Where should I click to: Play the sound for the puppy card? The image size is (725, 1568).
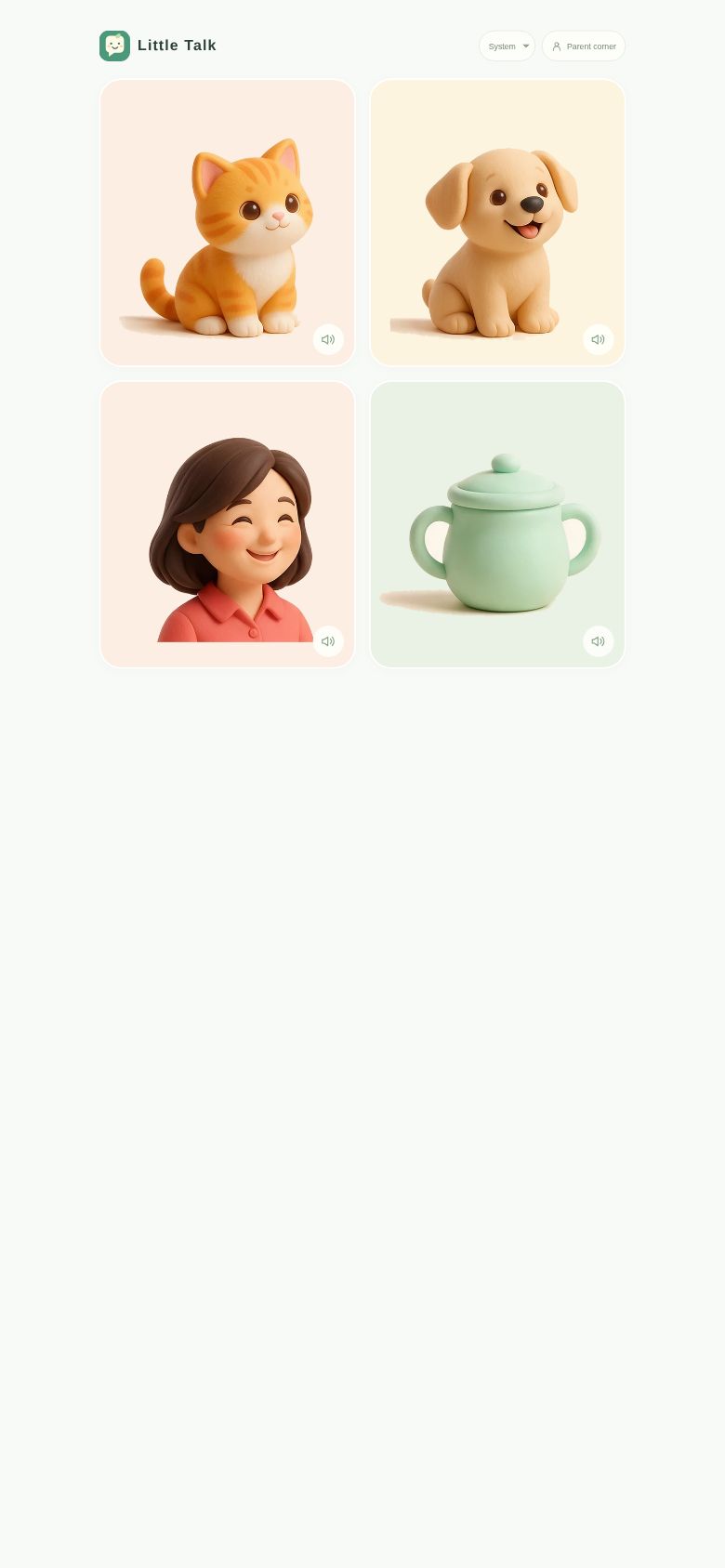tap(599, 339)
